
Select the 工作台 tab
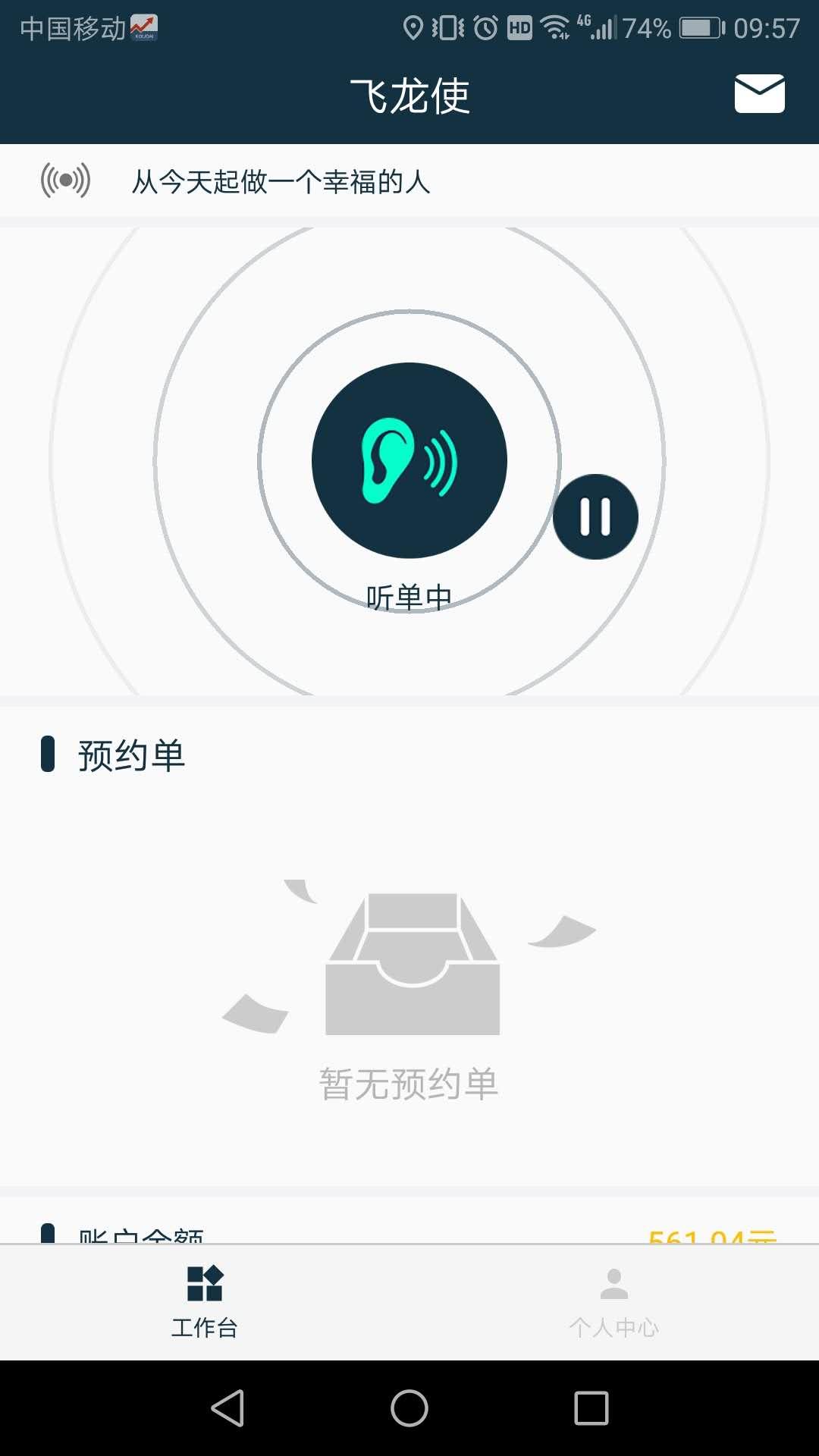pos(205,1302)
